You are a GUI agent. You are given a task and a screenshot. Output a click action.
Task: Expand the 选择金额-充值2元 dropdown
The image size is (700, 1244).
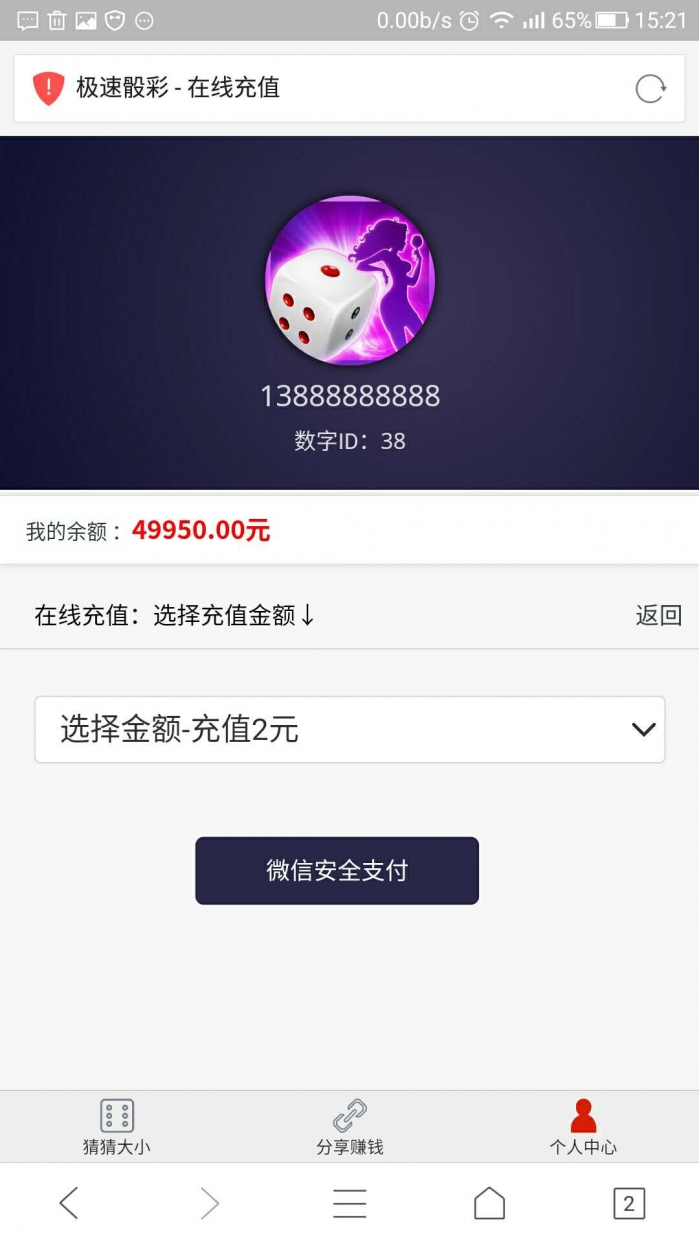click(x=350, y=730)
